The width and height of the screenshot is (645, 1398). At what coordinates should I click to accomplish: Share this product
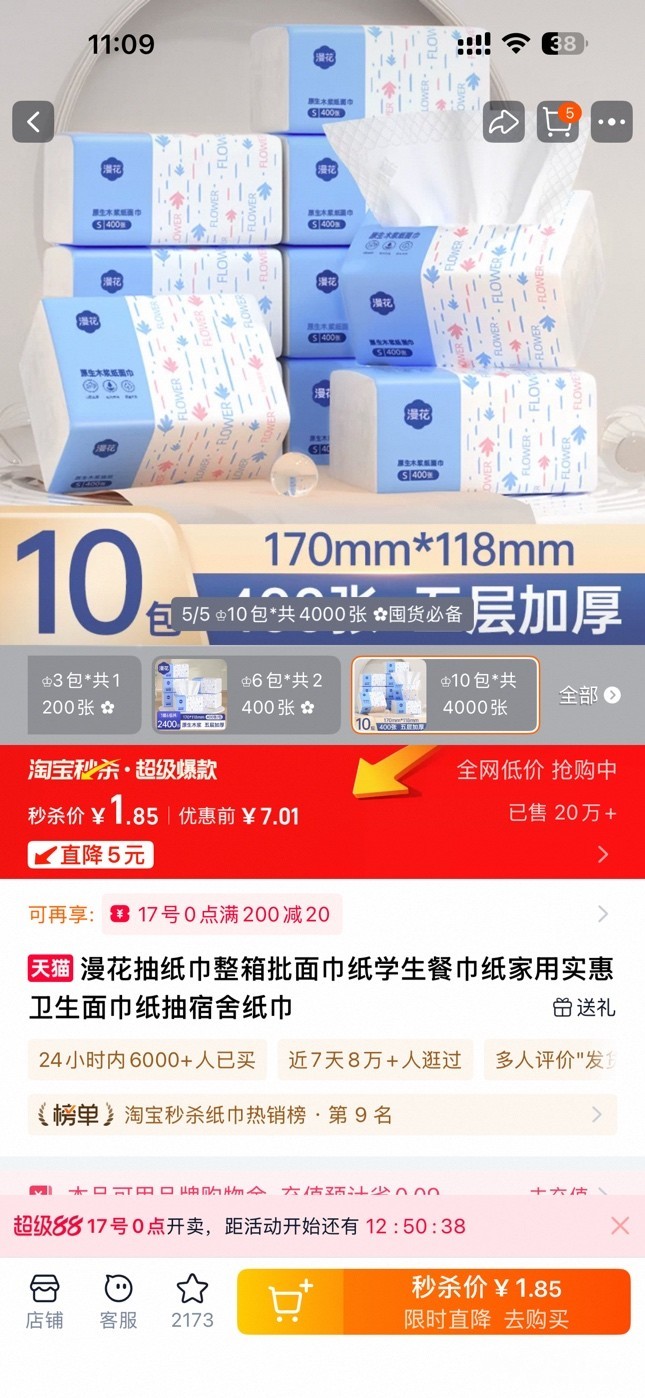(x=503, y=122)
